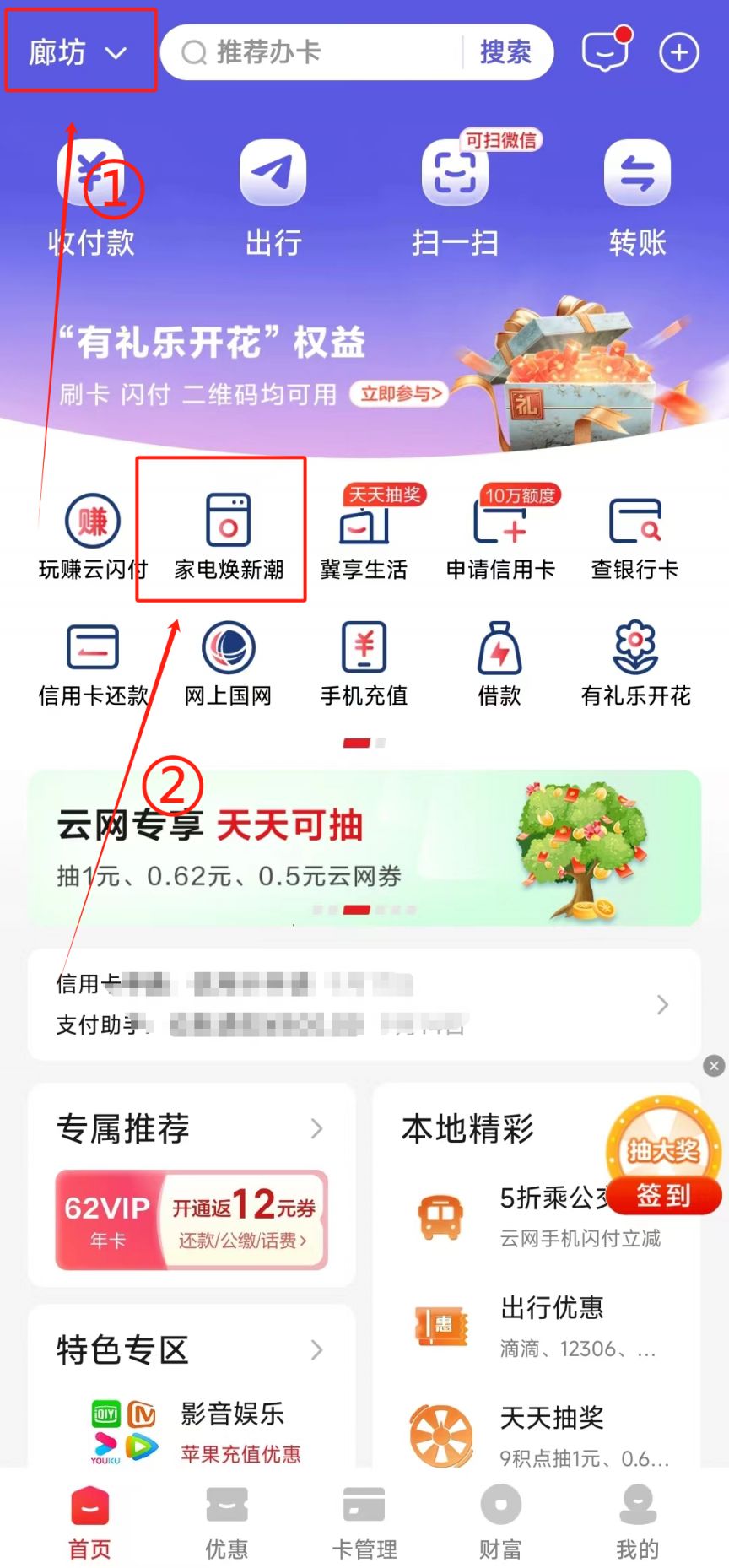Open 网上国网 service

click(228, 663)
